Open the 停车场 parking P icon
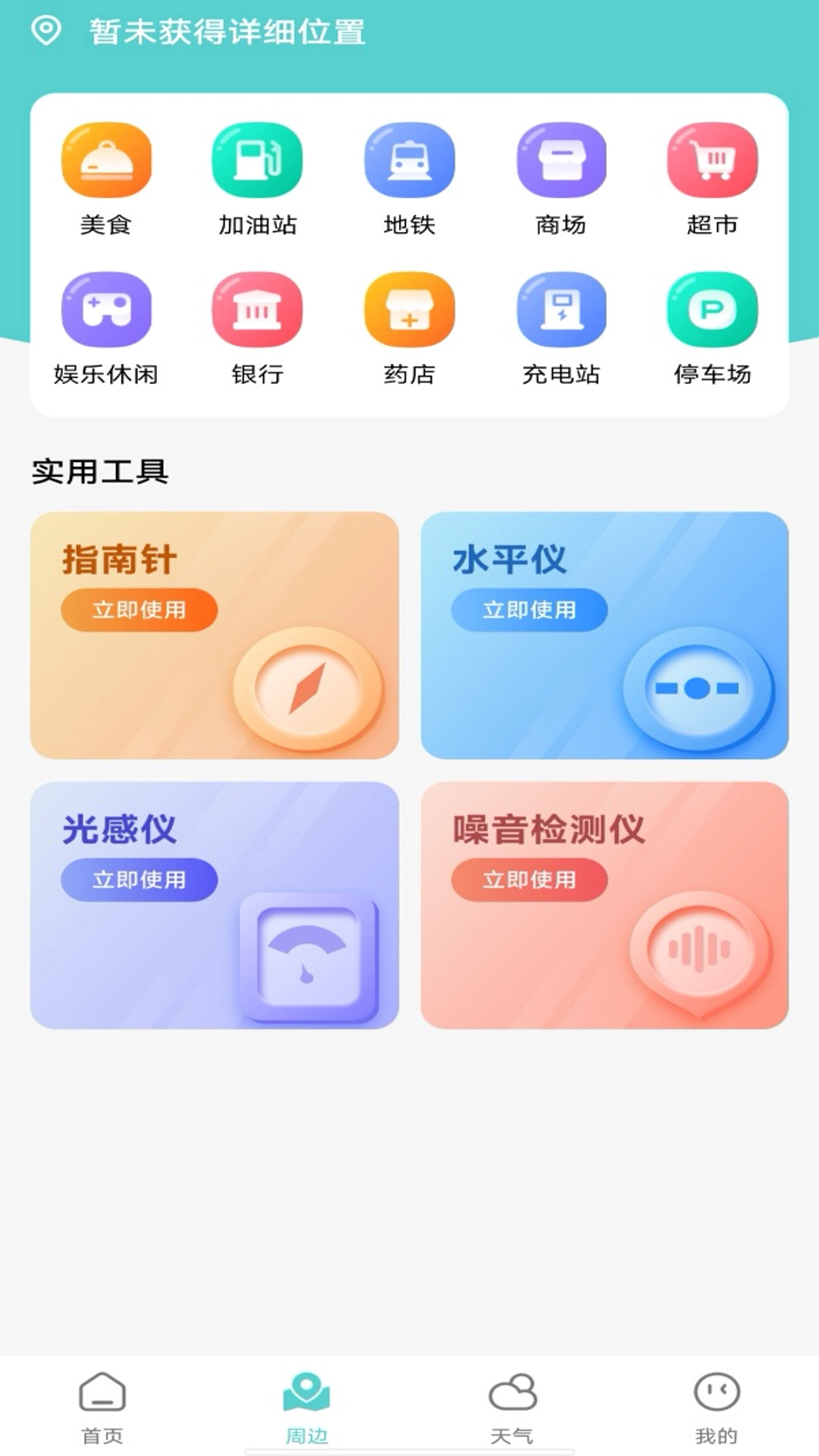819x1456 pixels. (713, 309)
